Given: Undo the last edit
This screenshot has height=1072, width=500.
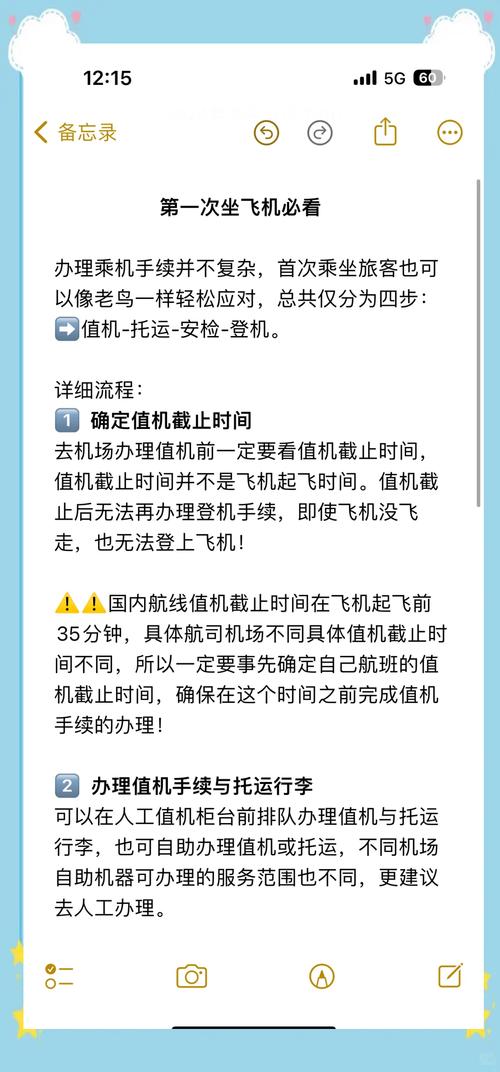Looking at the screenshot, I should pos(267,133).
